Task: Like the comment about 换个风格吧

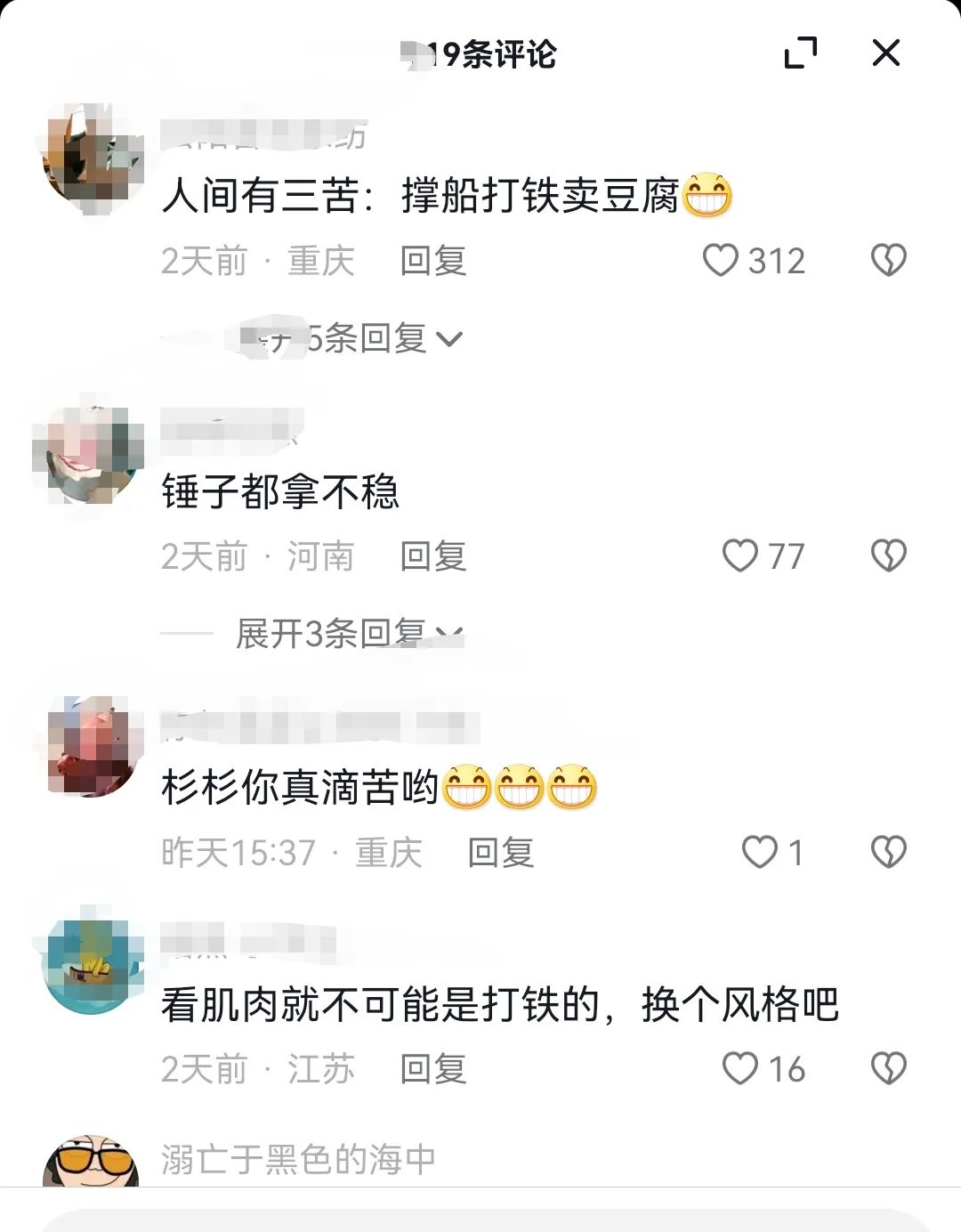Action: point(739,1069)
